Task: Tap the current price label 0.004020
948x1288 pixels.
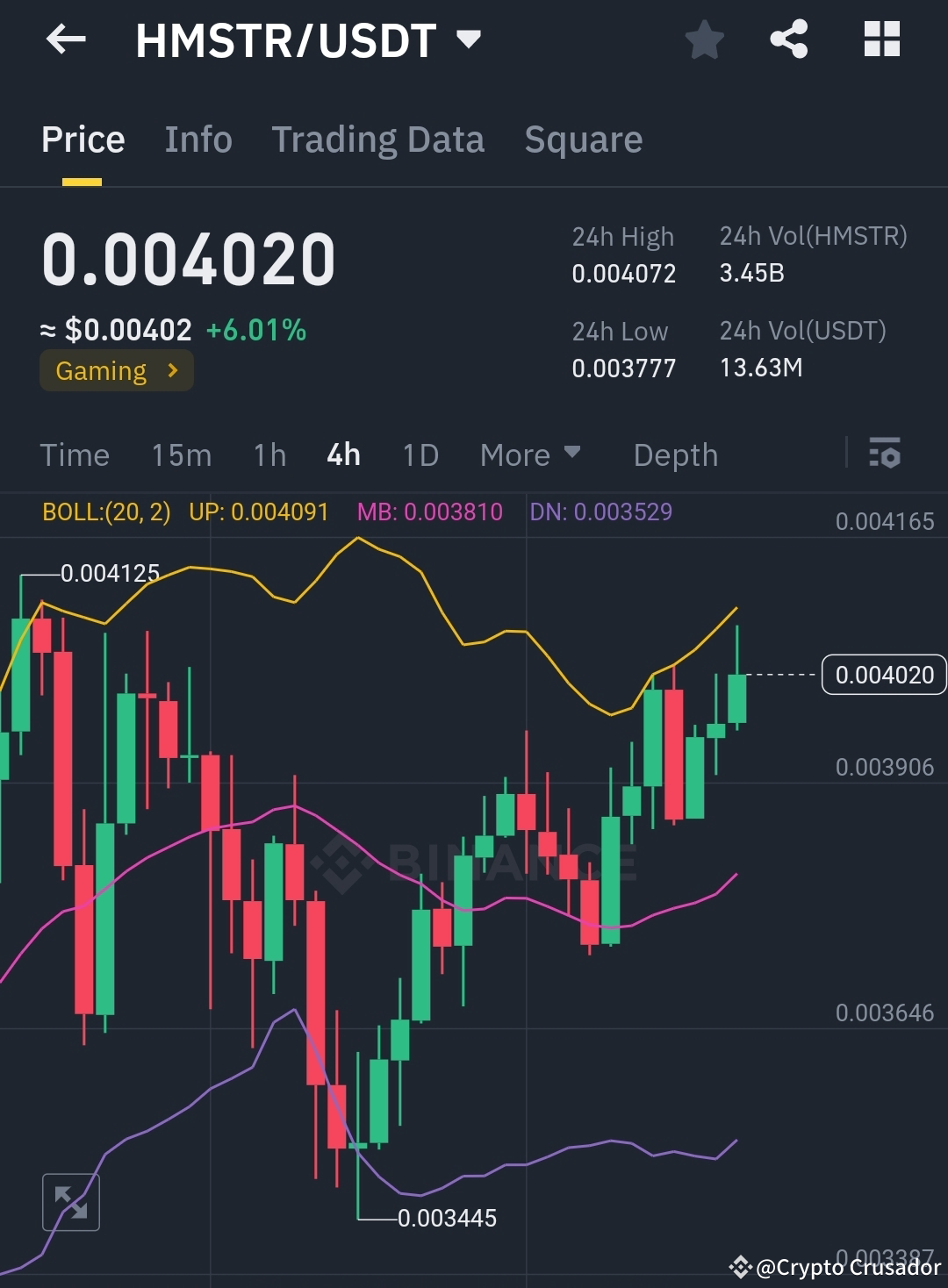Action: pyautogui.click(x=883, y=676)
